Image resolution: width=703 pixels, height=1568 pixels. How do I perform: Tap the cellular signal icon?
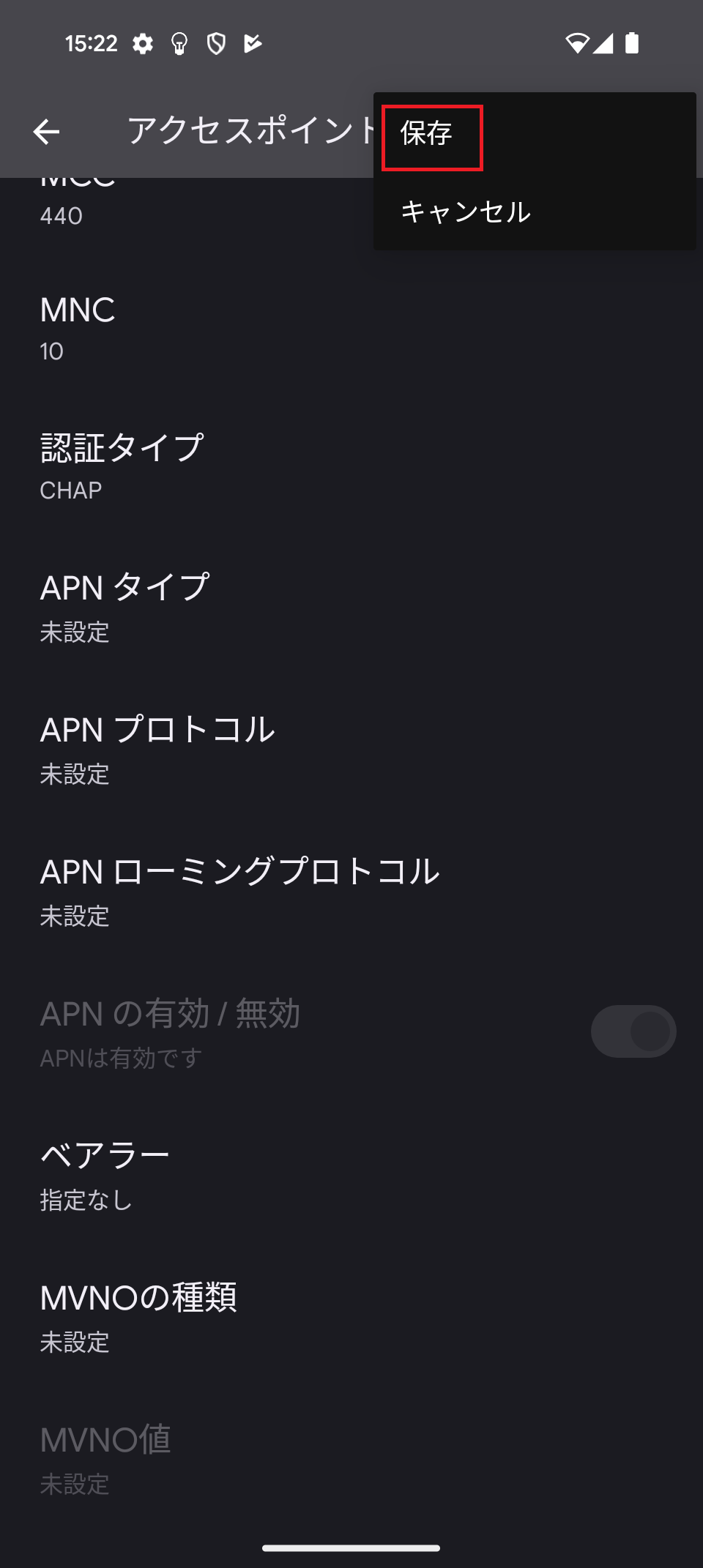point(605,44)
